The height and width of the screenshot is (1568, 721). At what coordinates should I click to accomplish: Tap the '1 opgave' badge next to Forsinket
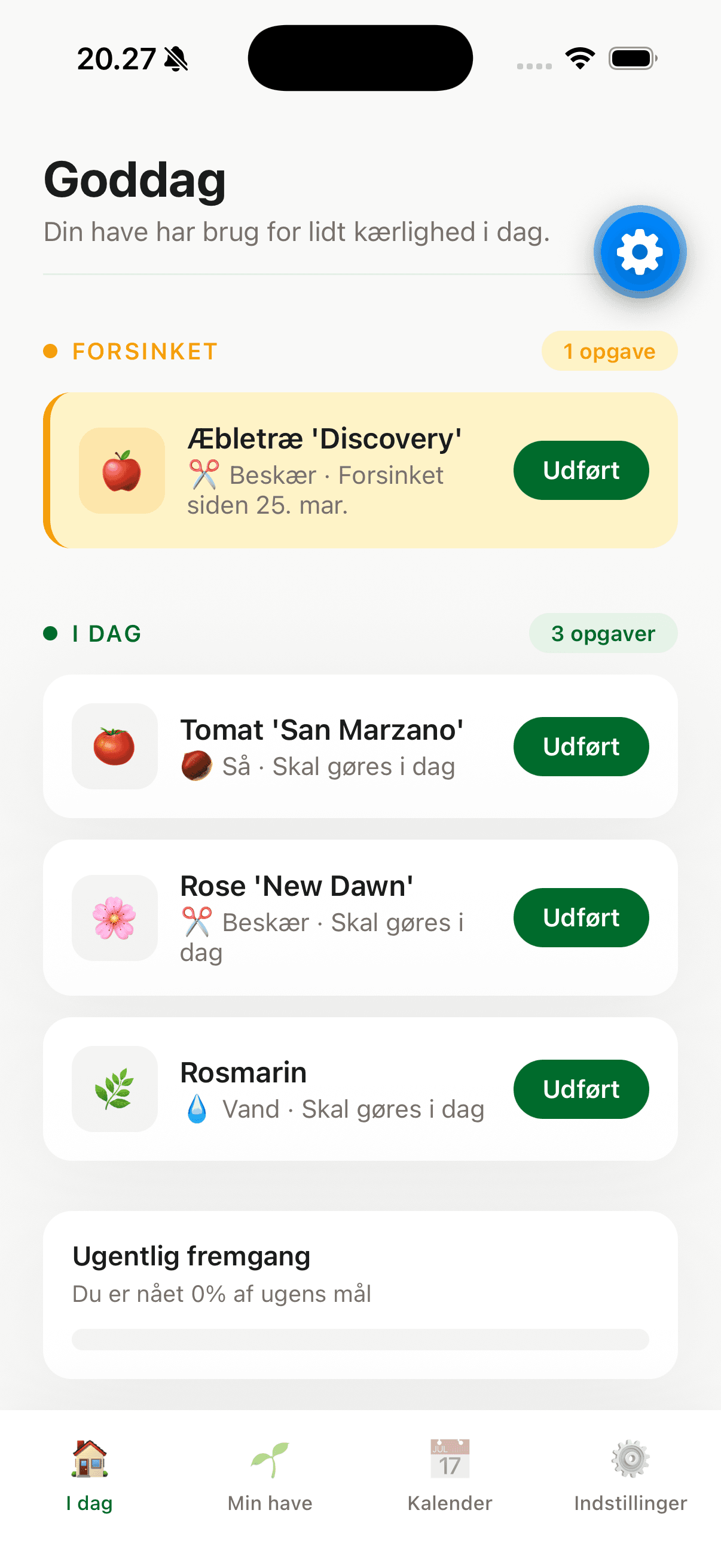(x=609, y=350)
